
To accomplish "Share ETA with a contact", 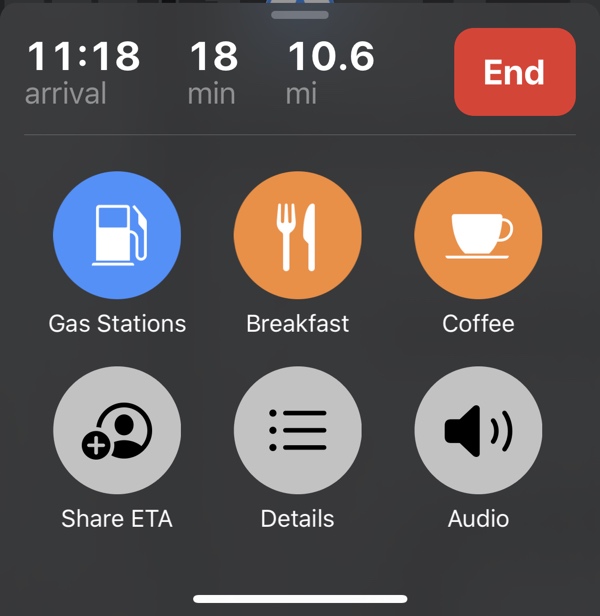I will tap(117, 431).
